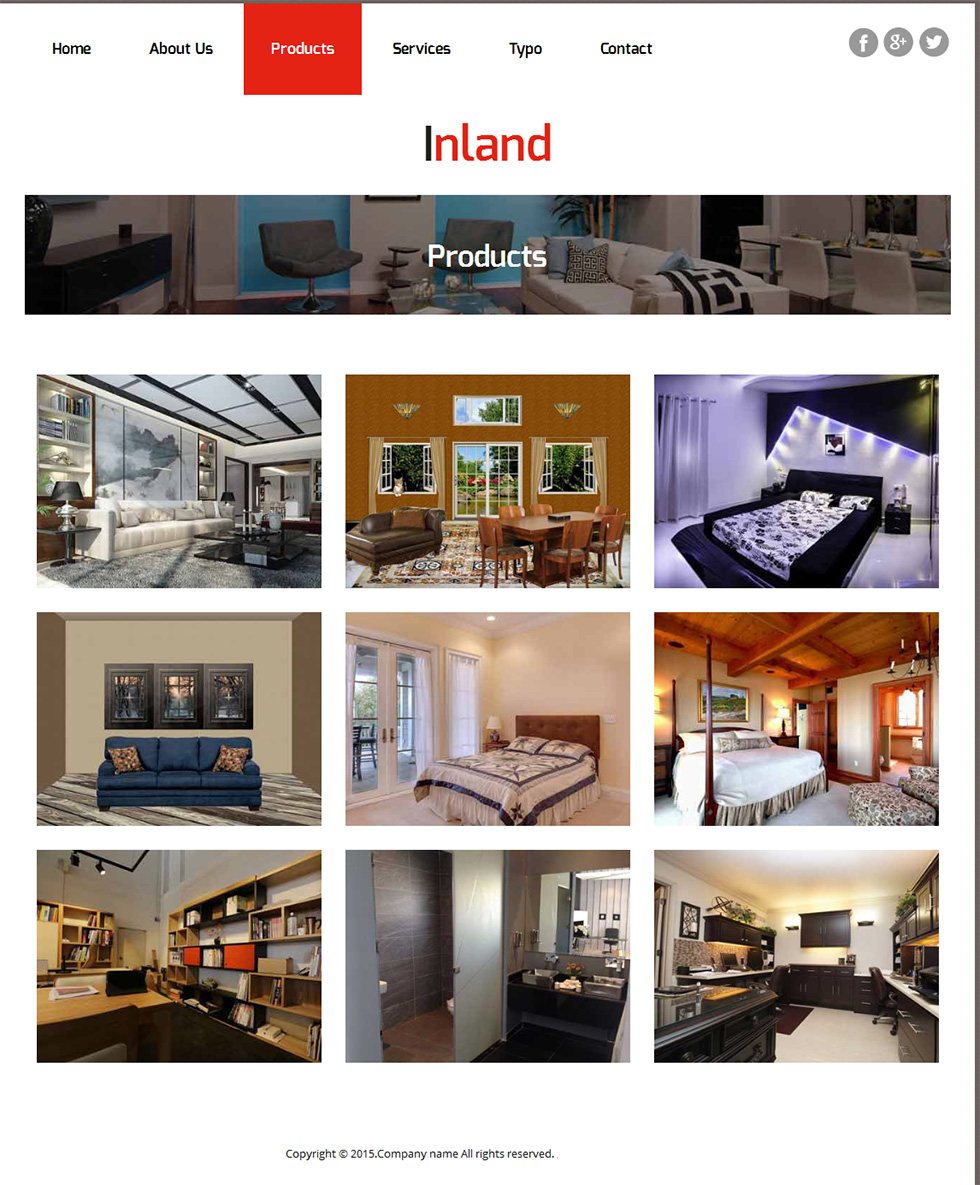Open the About Us page

click(x=181, y=48)
